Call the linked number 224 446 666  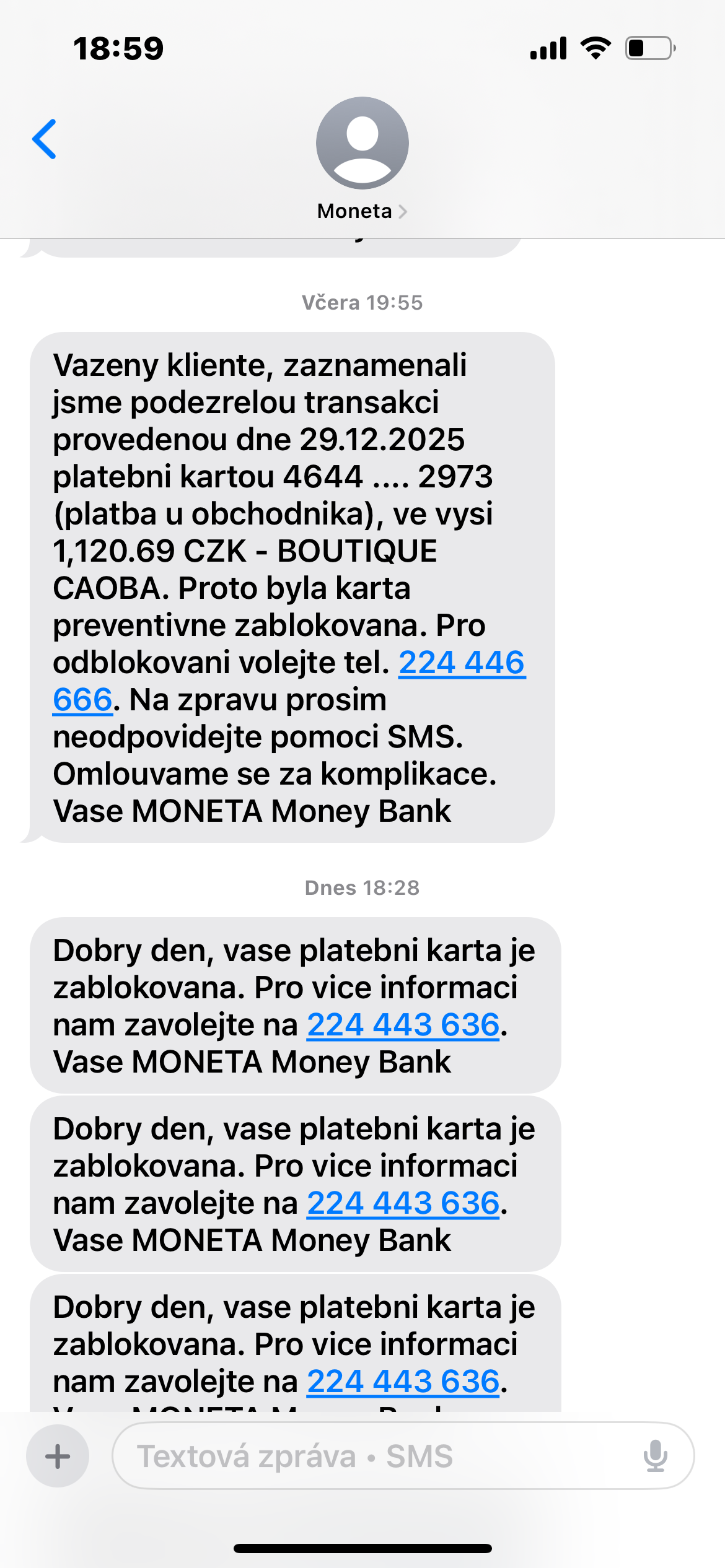tap(461, 663)
